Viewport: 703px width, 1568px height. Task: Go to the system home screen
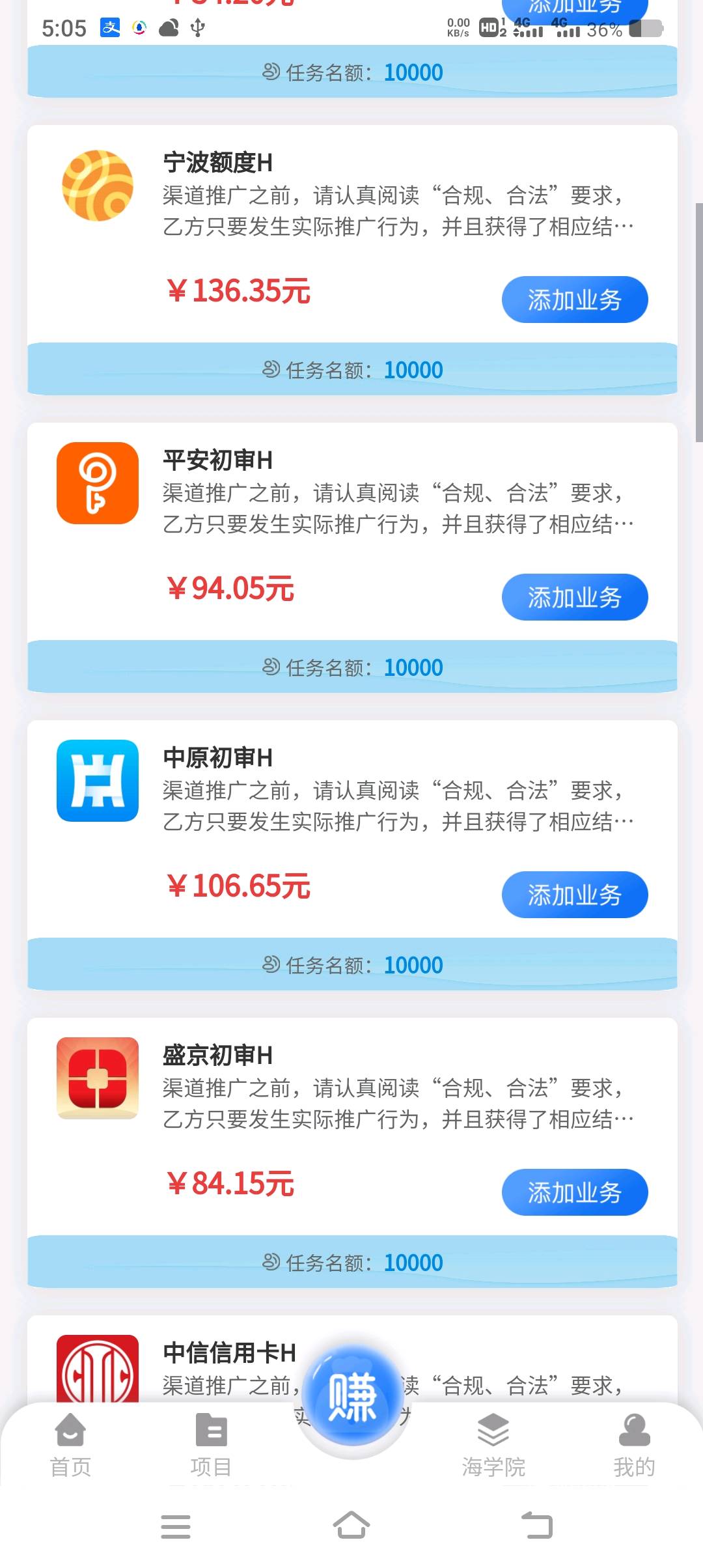tap(351, 1526)
